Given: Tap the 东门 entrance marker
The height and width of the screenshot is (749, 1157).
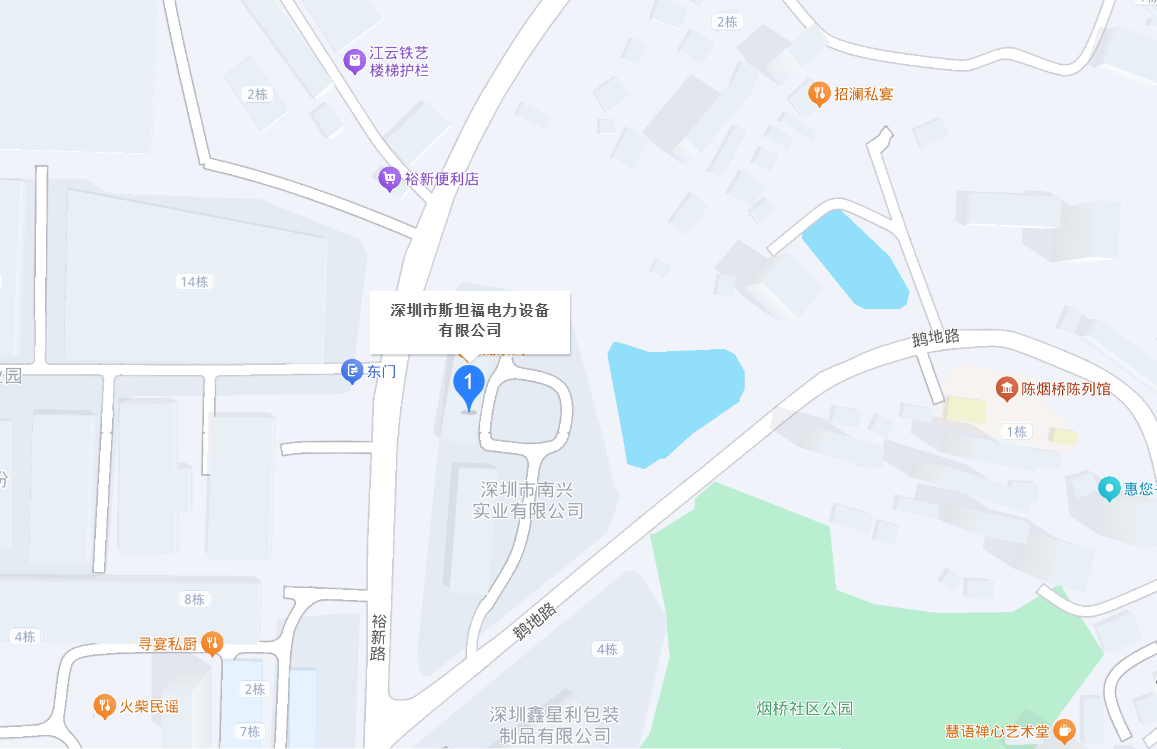Looking at the screenshot, I should (x=352, y=371).
